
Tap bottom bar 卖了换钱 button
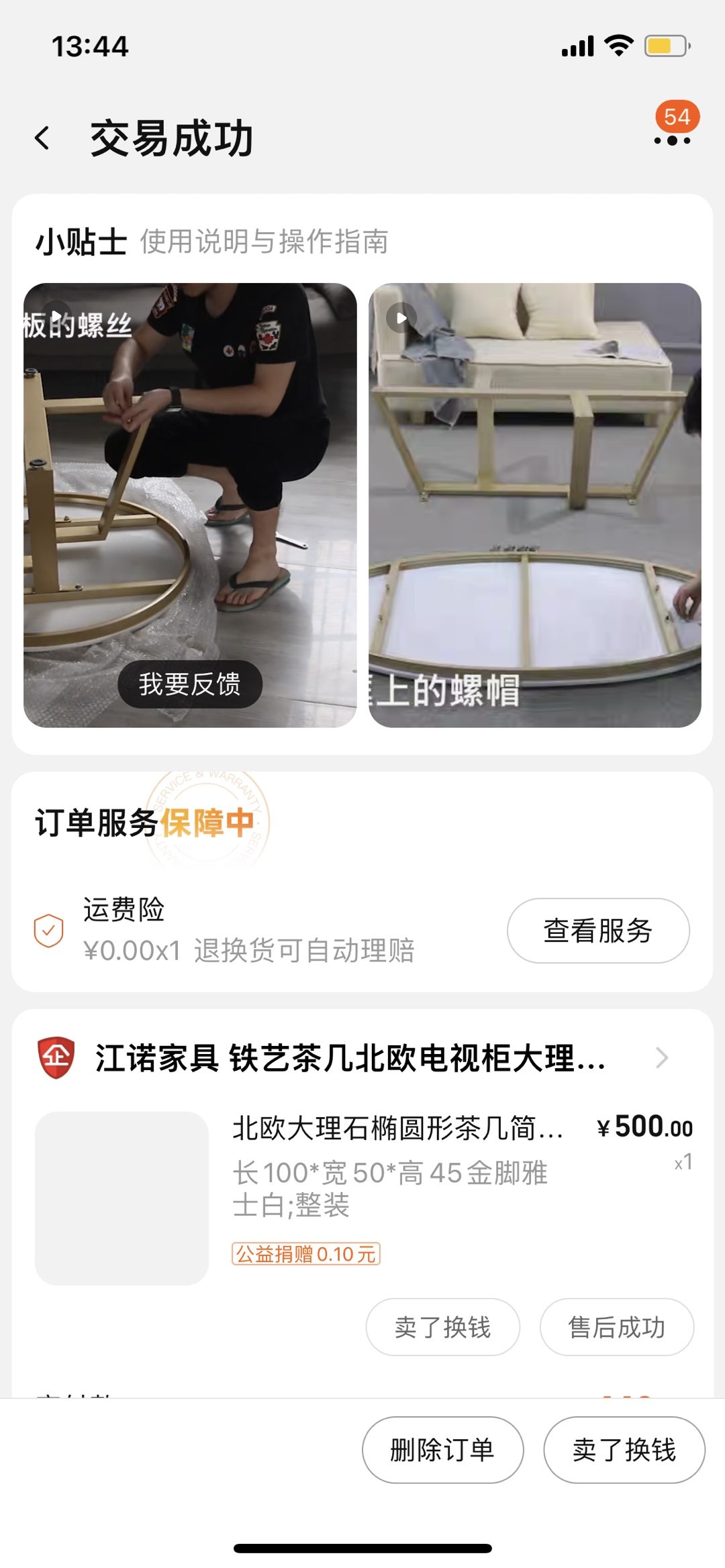(x=624, y=1450)
